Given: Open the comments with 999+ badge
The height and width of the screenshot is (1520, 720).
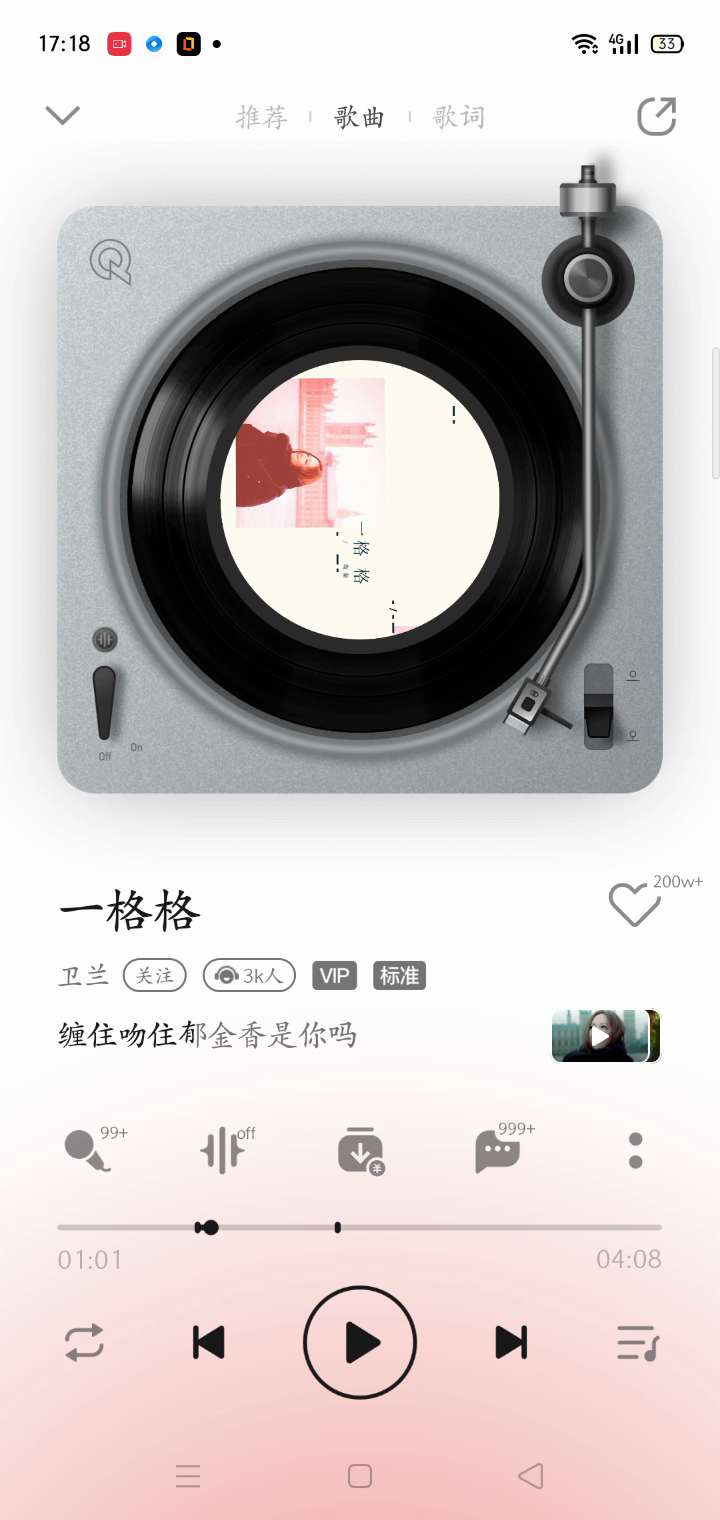Looking at the screenshot, I should click(x=497, y=1150).
